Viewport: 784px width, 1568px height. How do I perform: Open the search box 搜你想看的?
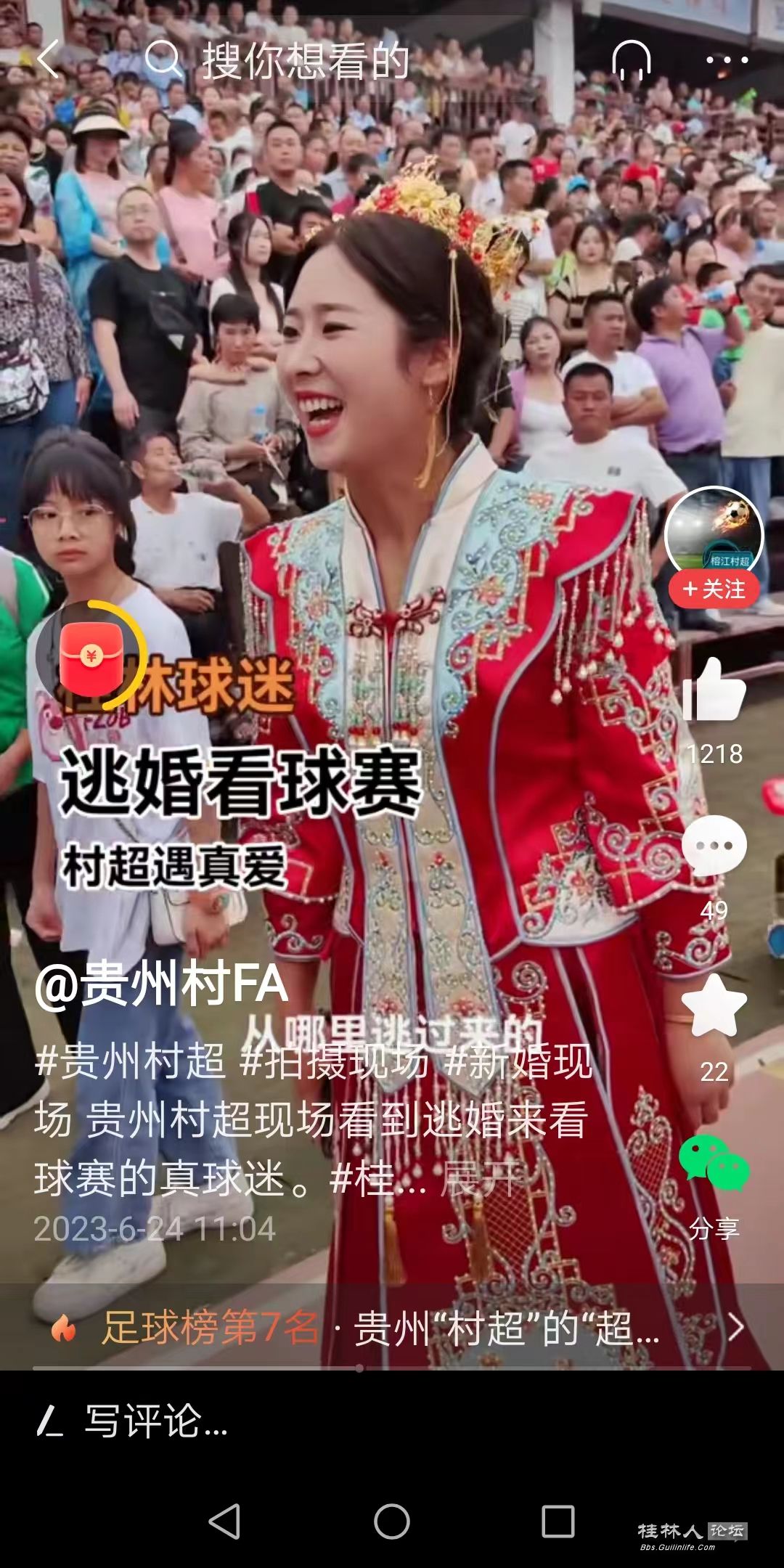pos(305,61)
